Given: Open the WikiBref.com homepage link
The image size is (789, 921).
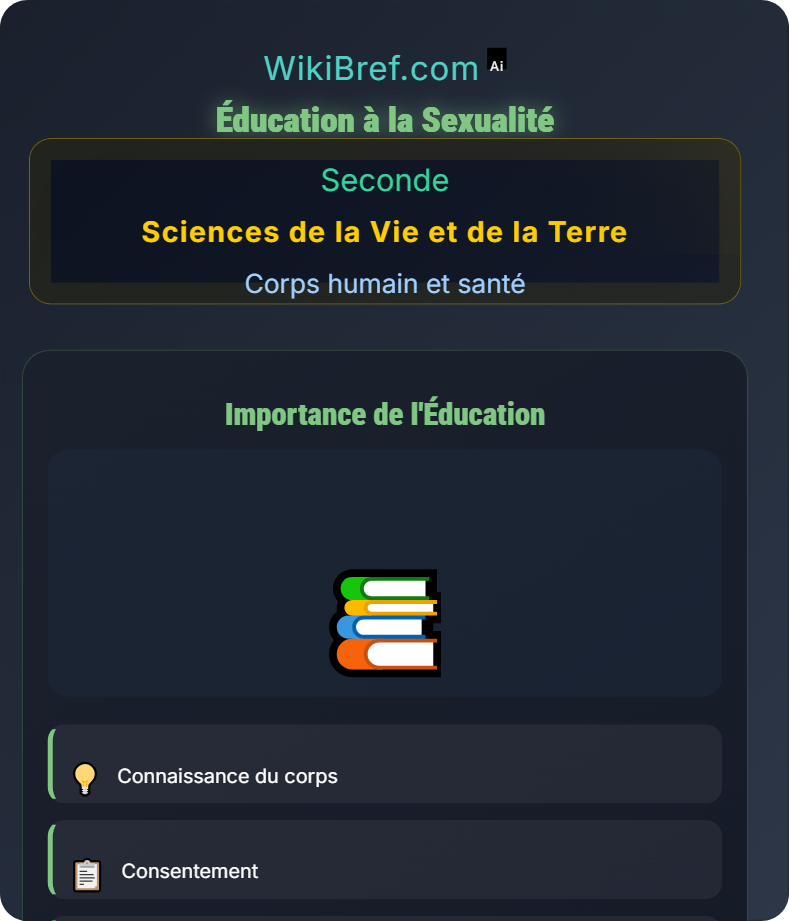Looking at the screenshot, I should [370, 67].
